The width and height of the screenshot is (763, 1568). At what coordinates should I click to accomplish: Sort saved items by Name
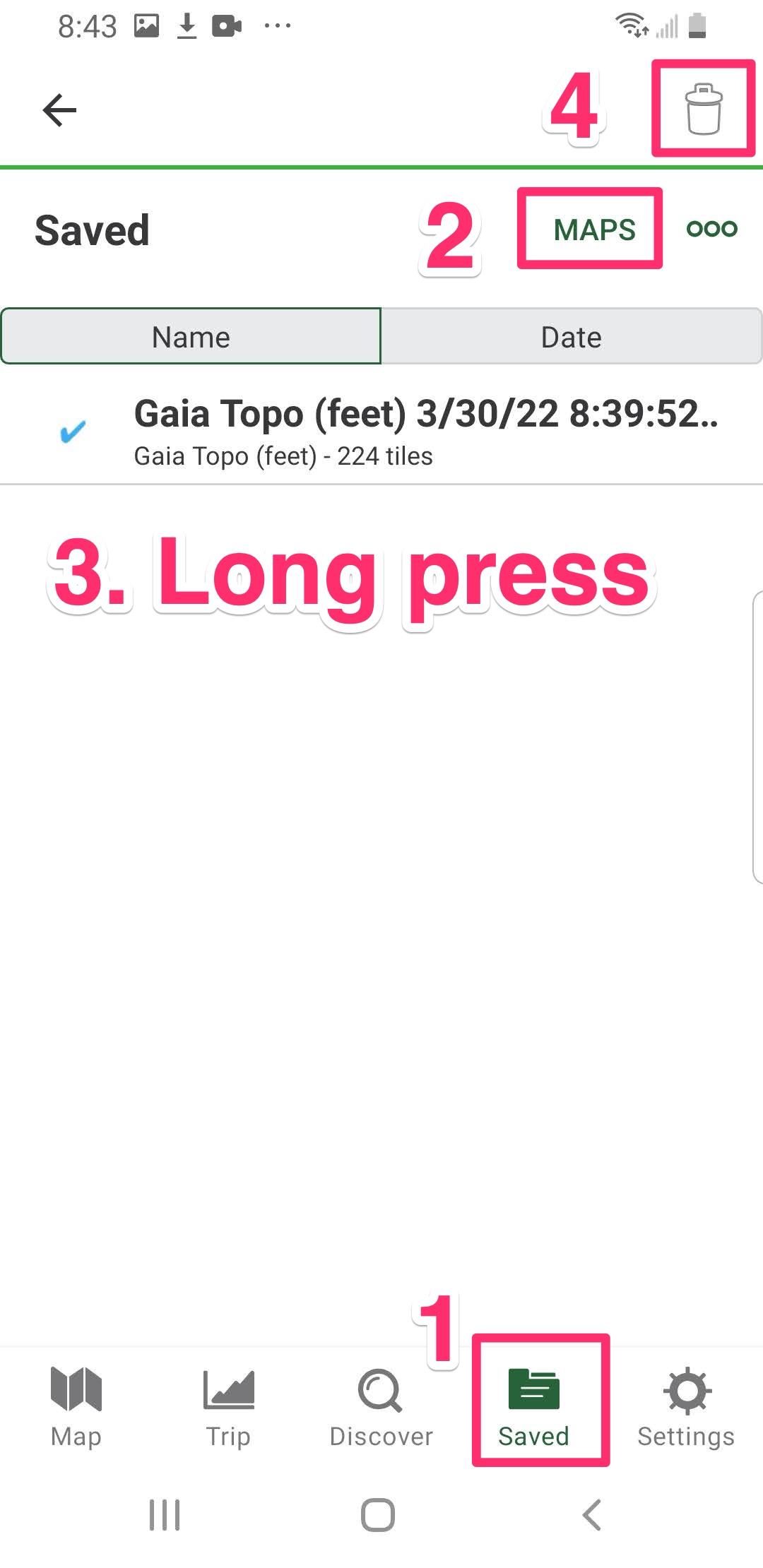tap(191, 337)
